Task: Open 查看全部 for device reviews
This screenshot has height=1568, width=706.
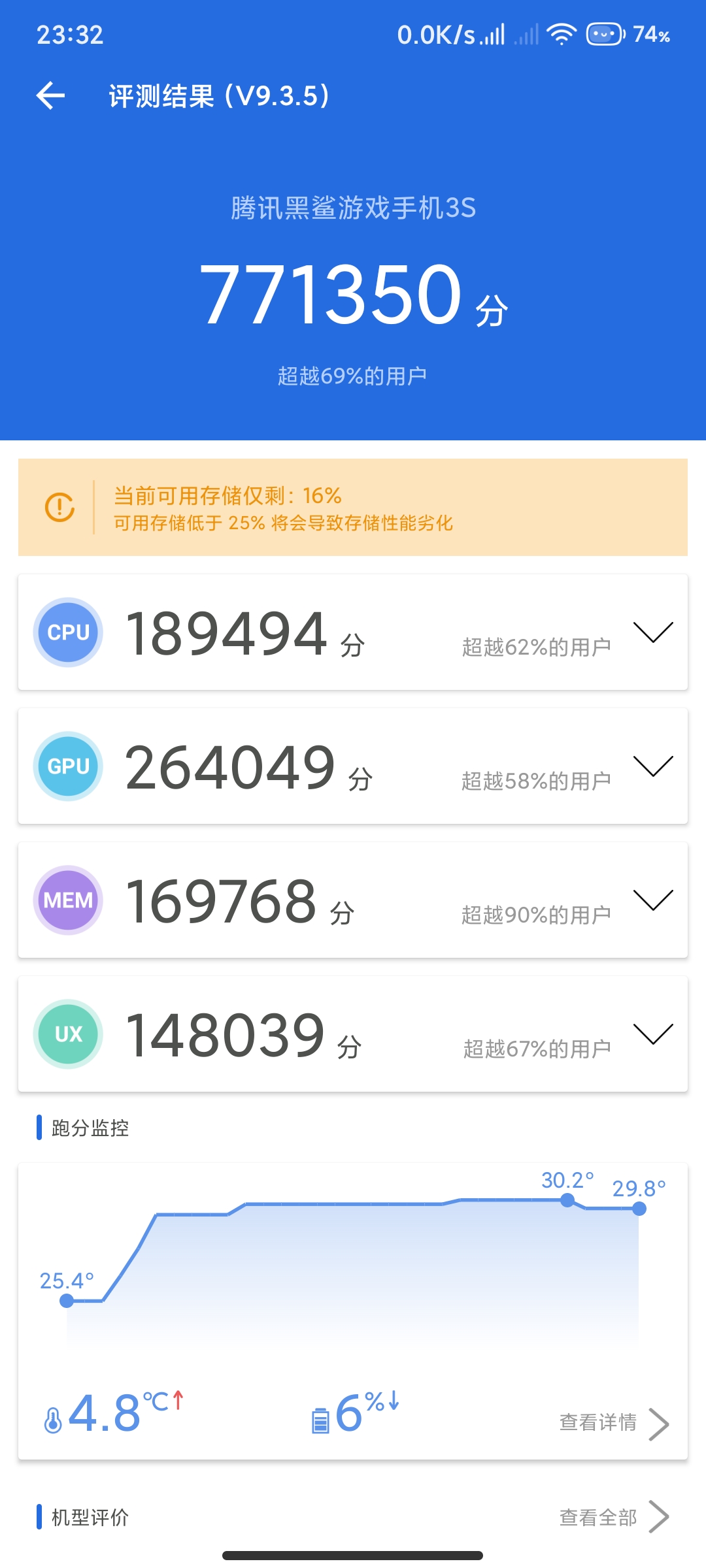Action: coord(614,1517)
